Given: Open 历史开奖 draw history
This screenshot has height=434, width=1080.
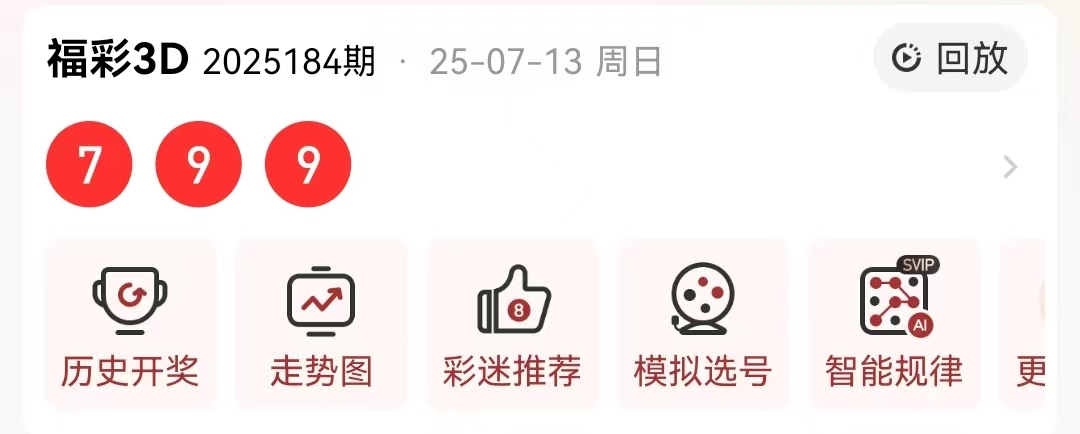Looking at the screenshot, I should [x=130, y=324].
